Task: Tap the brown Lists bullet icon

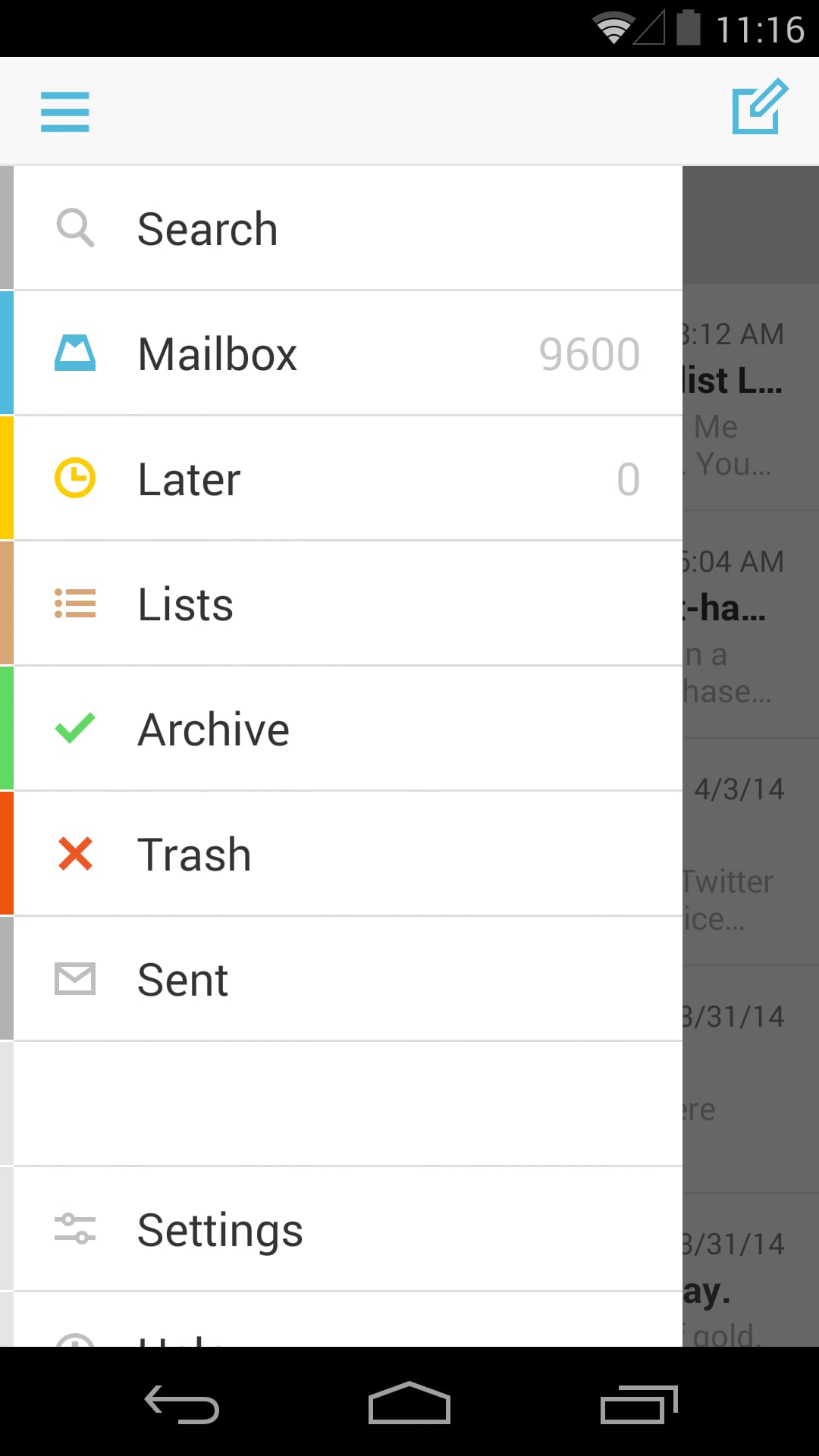Action: tap(75, 602)
